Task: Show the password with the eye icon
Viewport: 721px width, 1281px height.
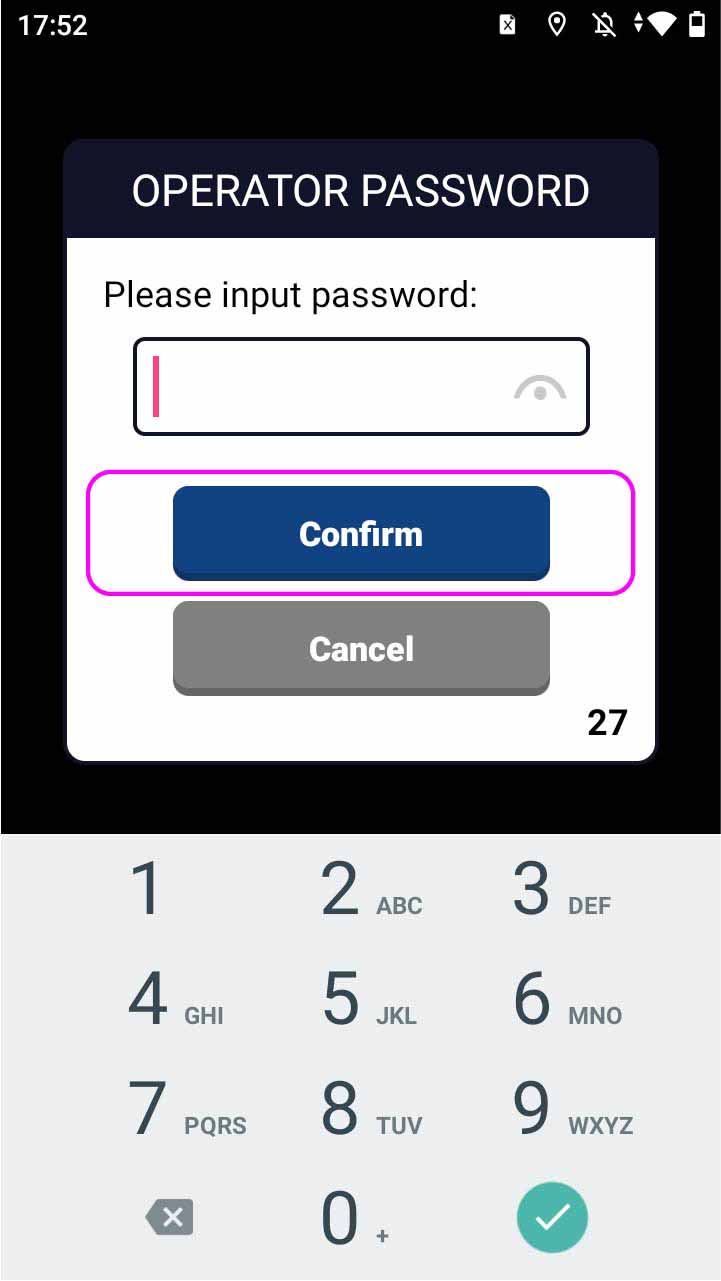Action: tap(540, 388)
